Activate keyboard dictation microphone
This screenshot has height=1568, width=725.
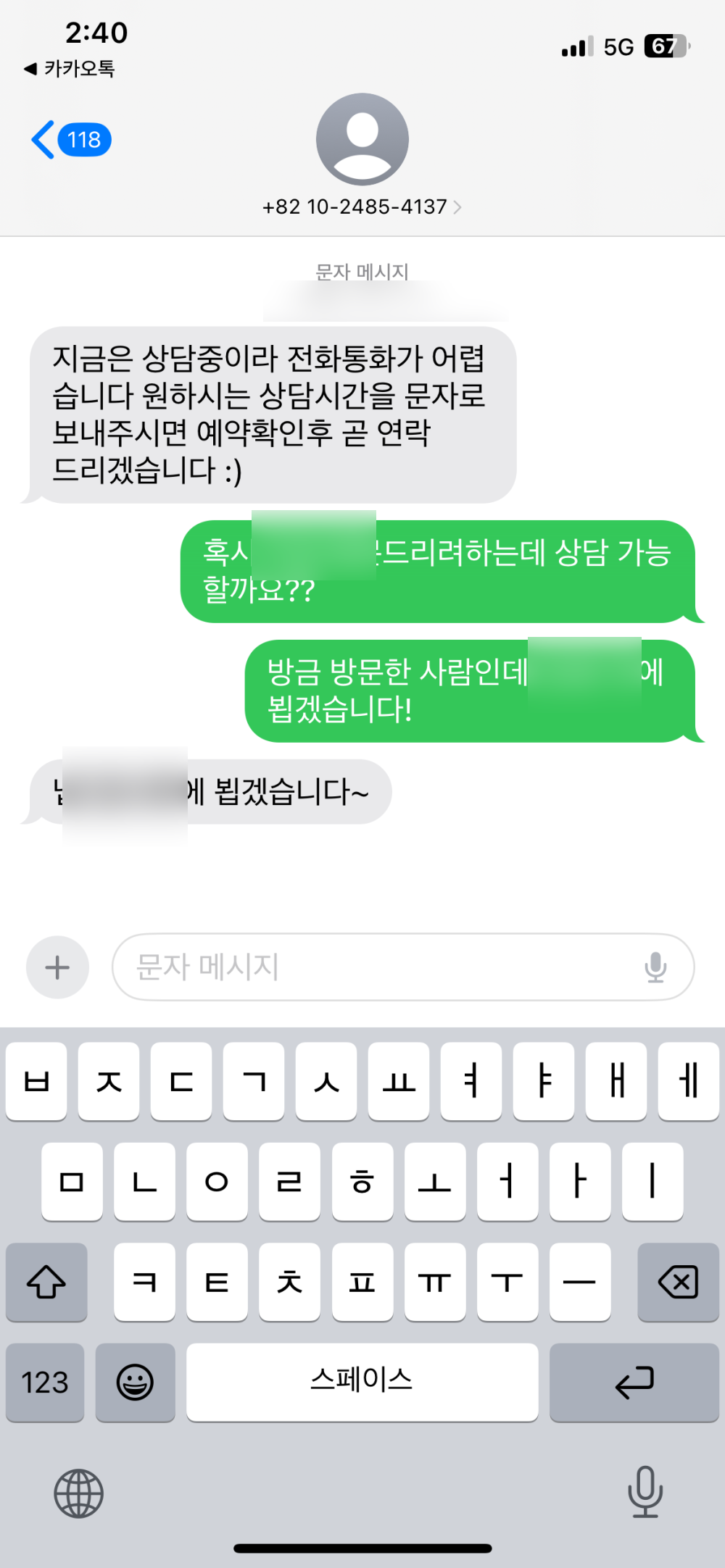click(645, 1491)
